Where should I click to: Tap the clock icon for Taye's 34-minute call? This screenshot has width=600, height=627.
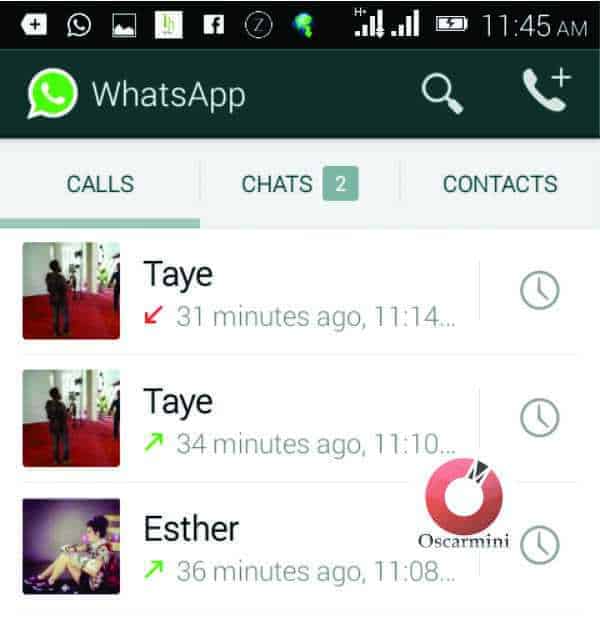540,418
